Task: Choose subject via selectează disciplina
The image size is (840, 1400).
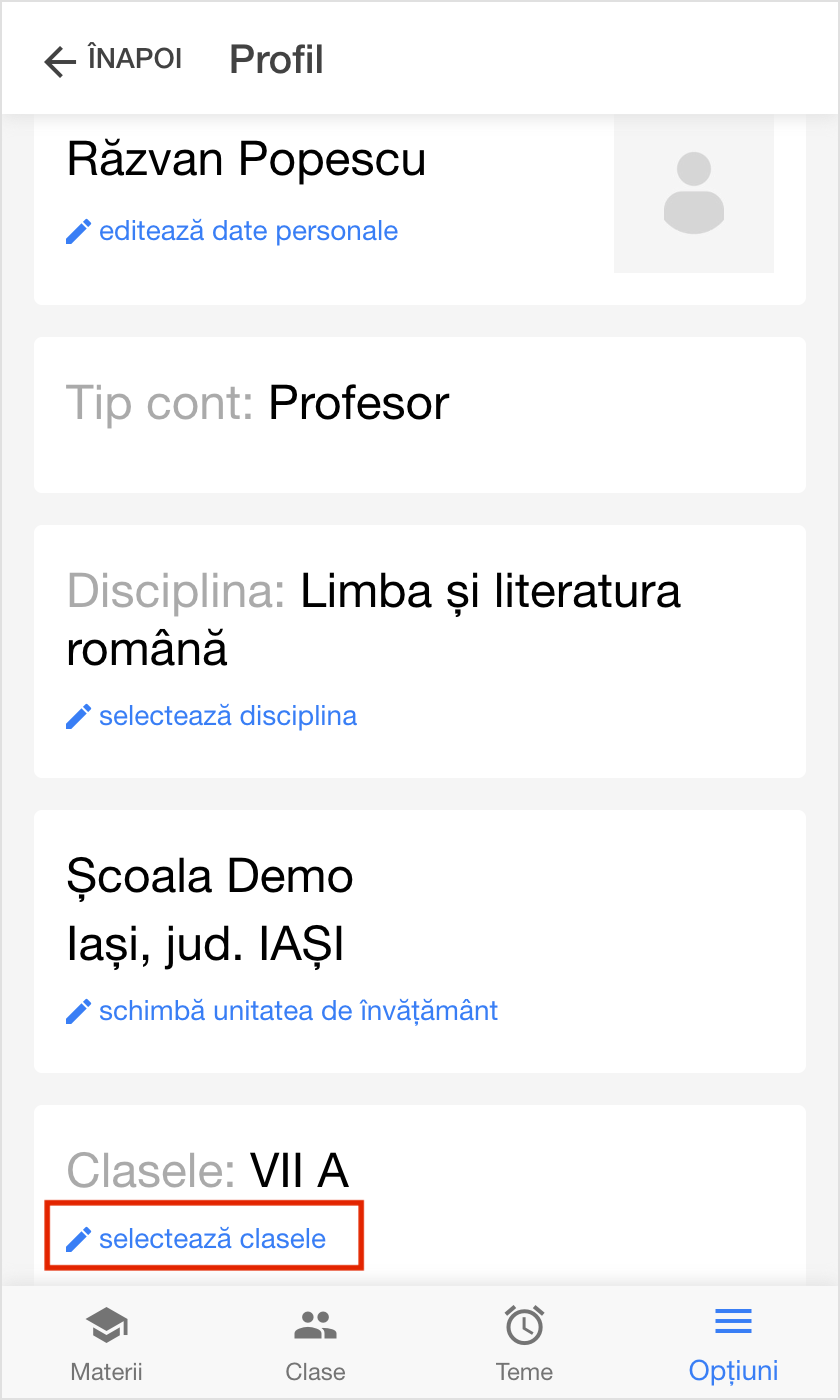Action: pyautogui.click(x=211, y=716)
